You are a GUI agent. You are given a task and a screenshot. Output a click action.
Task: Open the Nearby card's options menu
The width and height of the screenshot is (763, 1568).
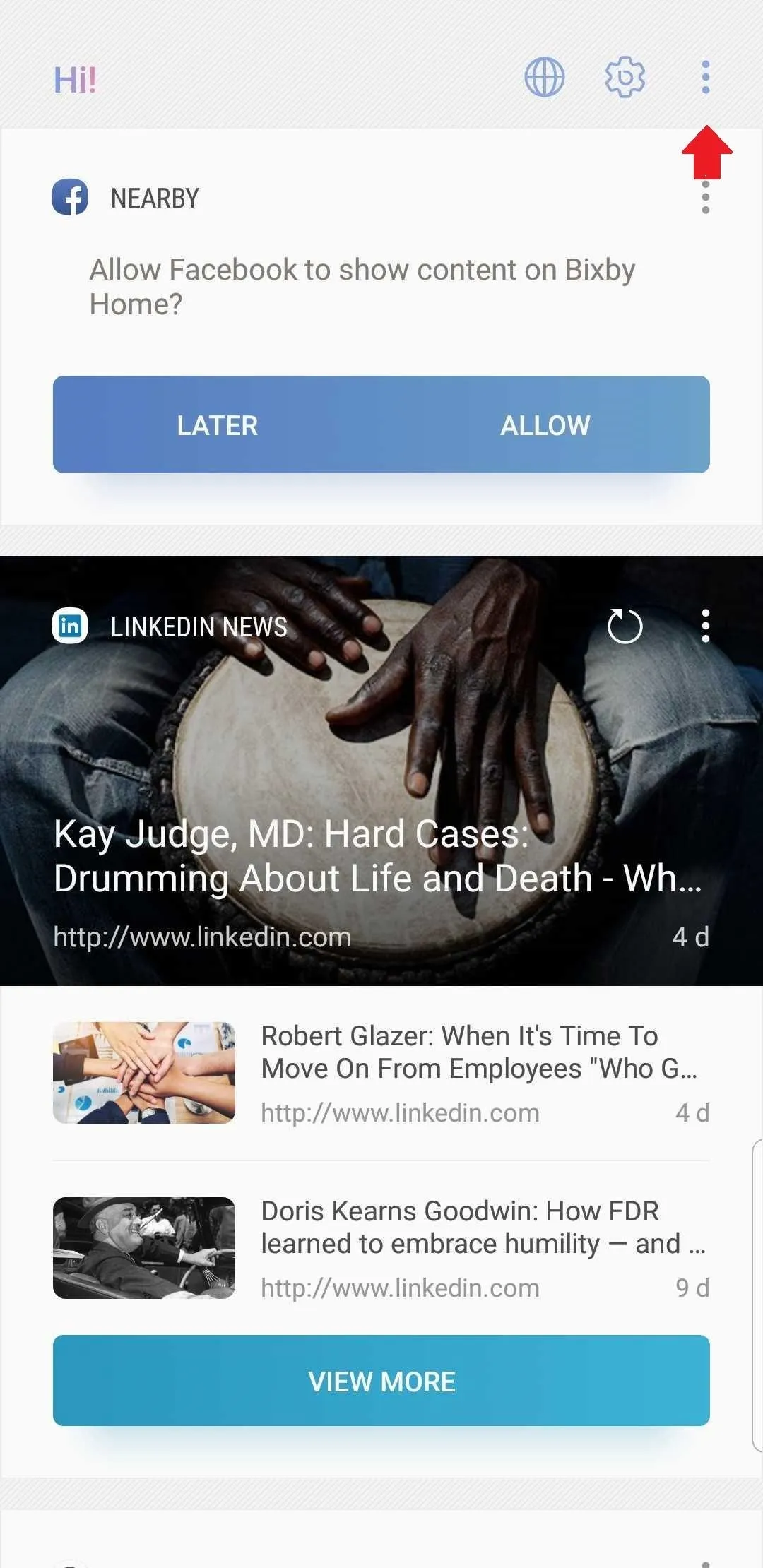click(705, 197)
